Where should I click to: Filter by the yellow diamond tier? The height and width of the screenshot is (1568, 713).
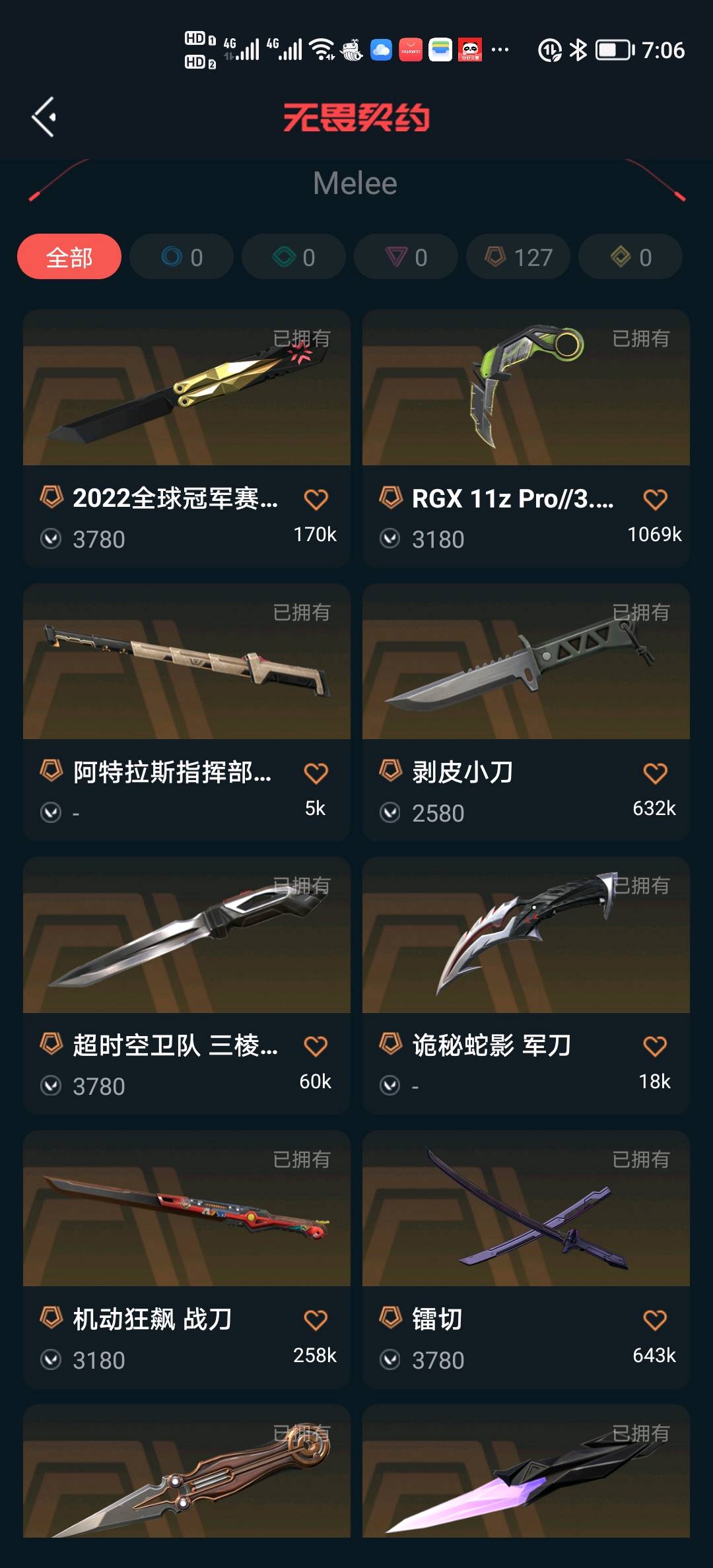click(630, 257)
